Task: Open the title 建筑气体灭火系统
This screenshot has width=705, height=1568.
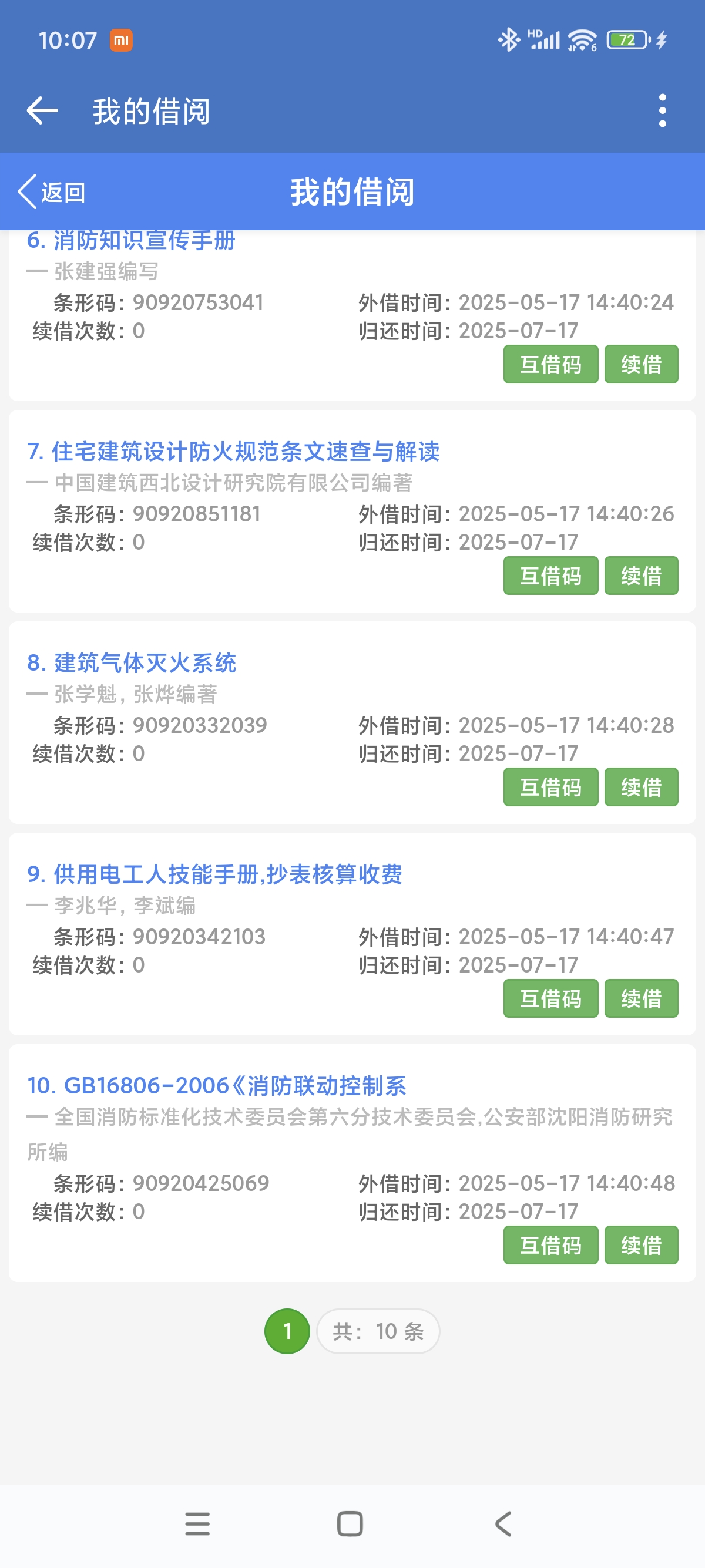Action: point(132,663)
